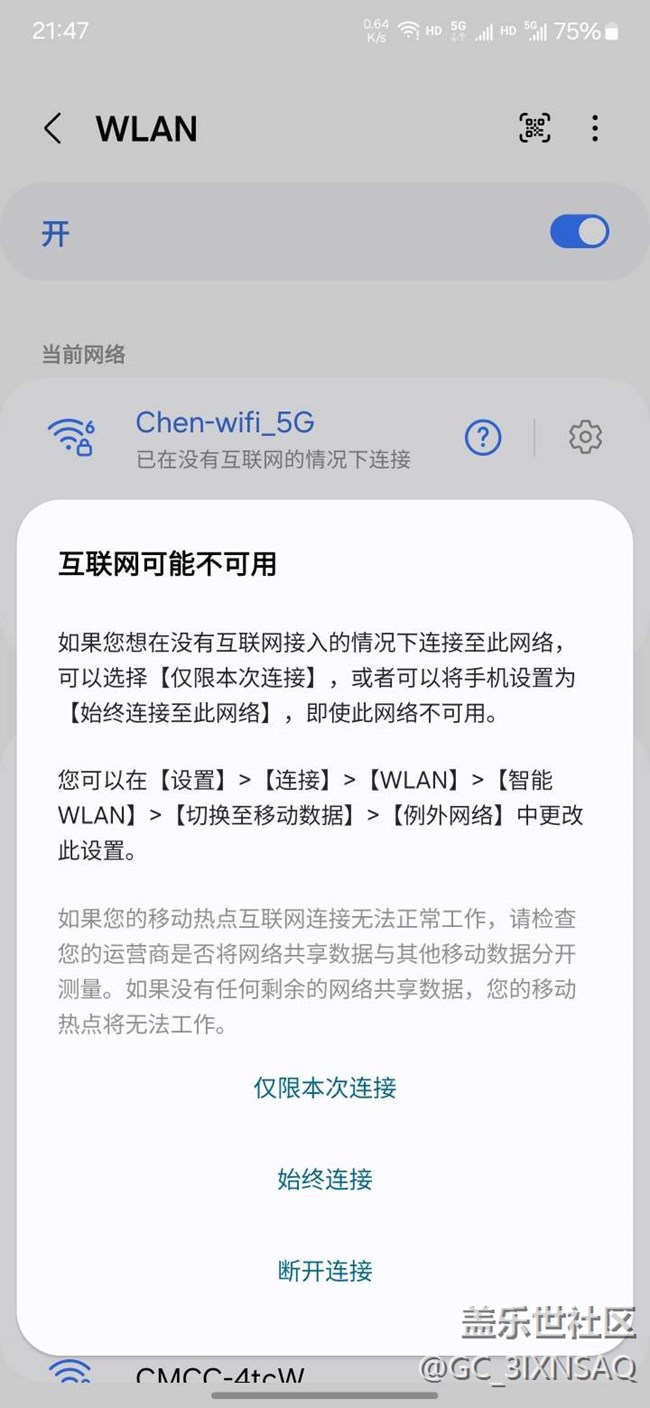
Task: Tap the help icon beside Chen-wifi_5G
Action: pyautogui.click(x=483, y=437)
